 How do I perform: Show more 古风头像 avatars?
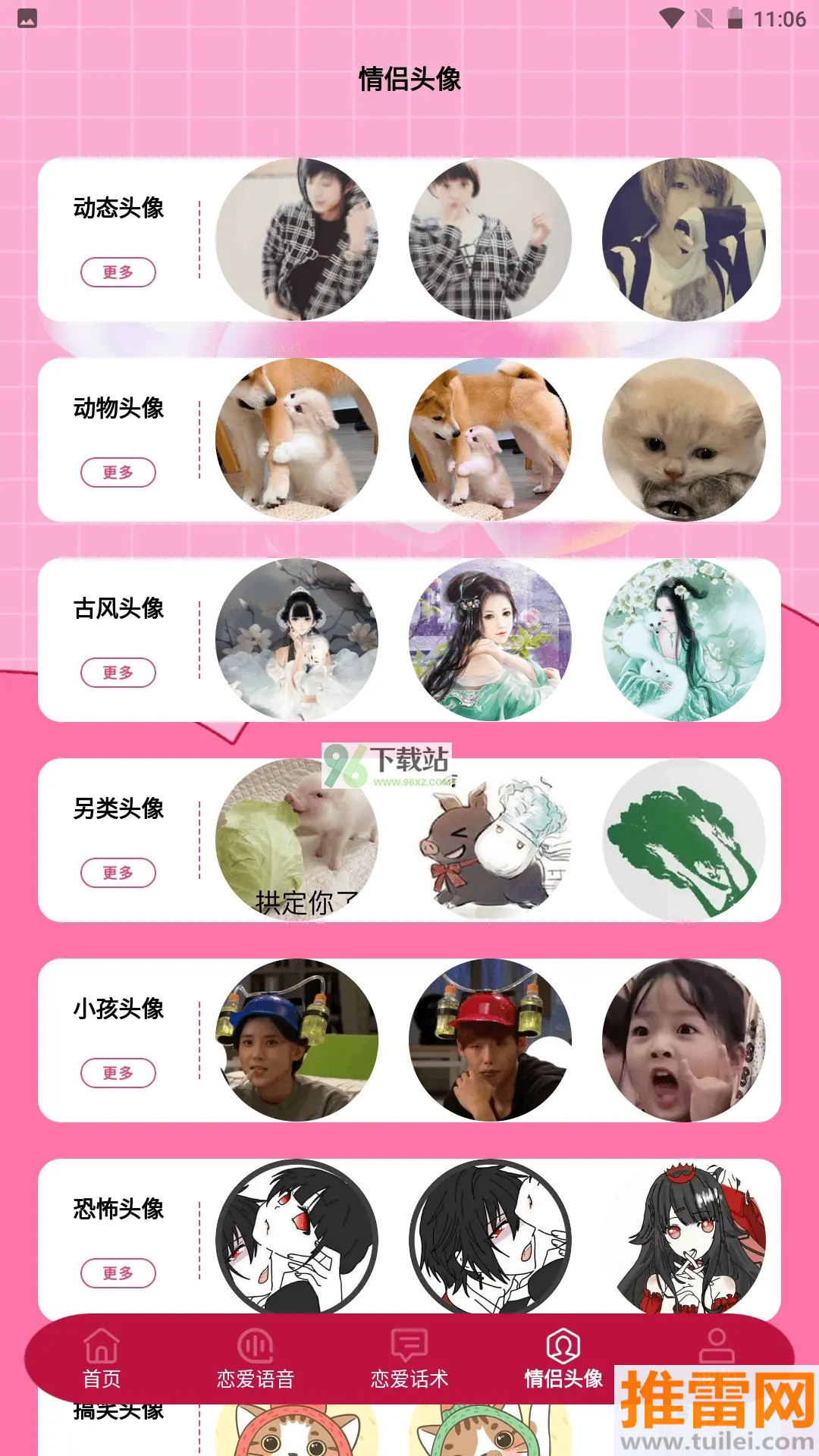[118, 673]
